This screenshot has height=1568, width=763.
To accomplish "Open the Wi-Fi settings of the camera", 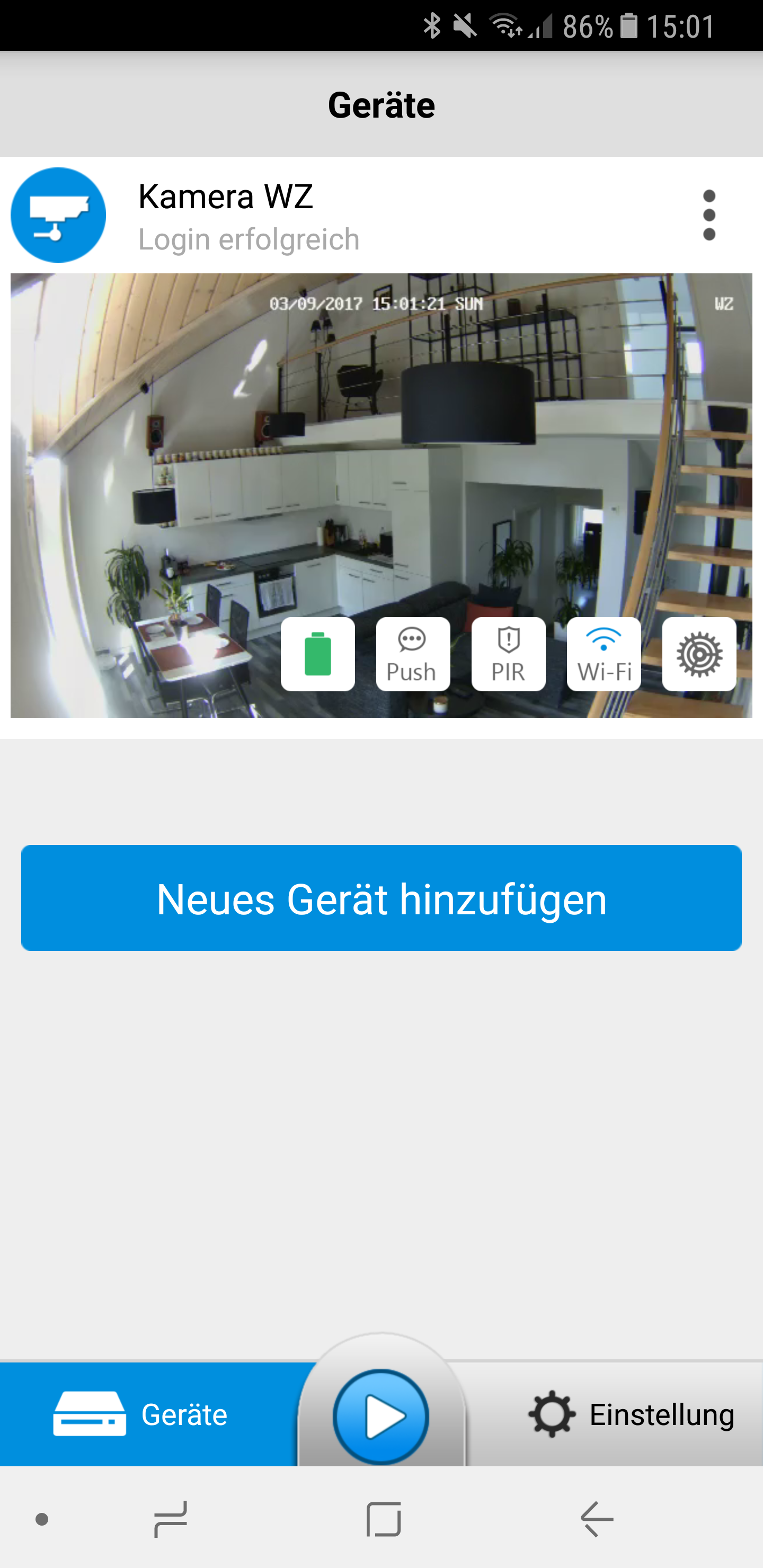I will point(604,654).
